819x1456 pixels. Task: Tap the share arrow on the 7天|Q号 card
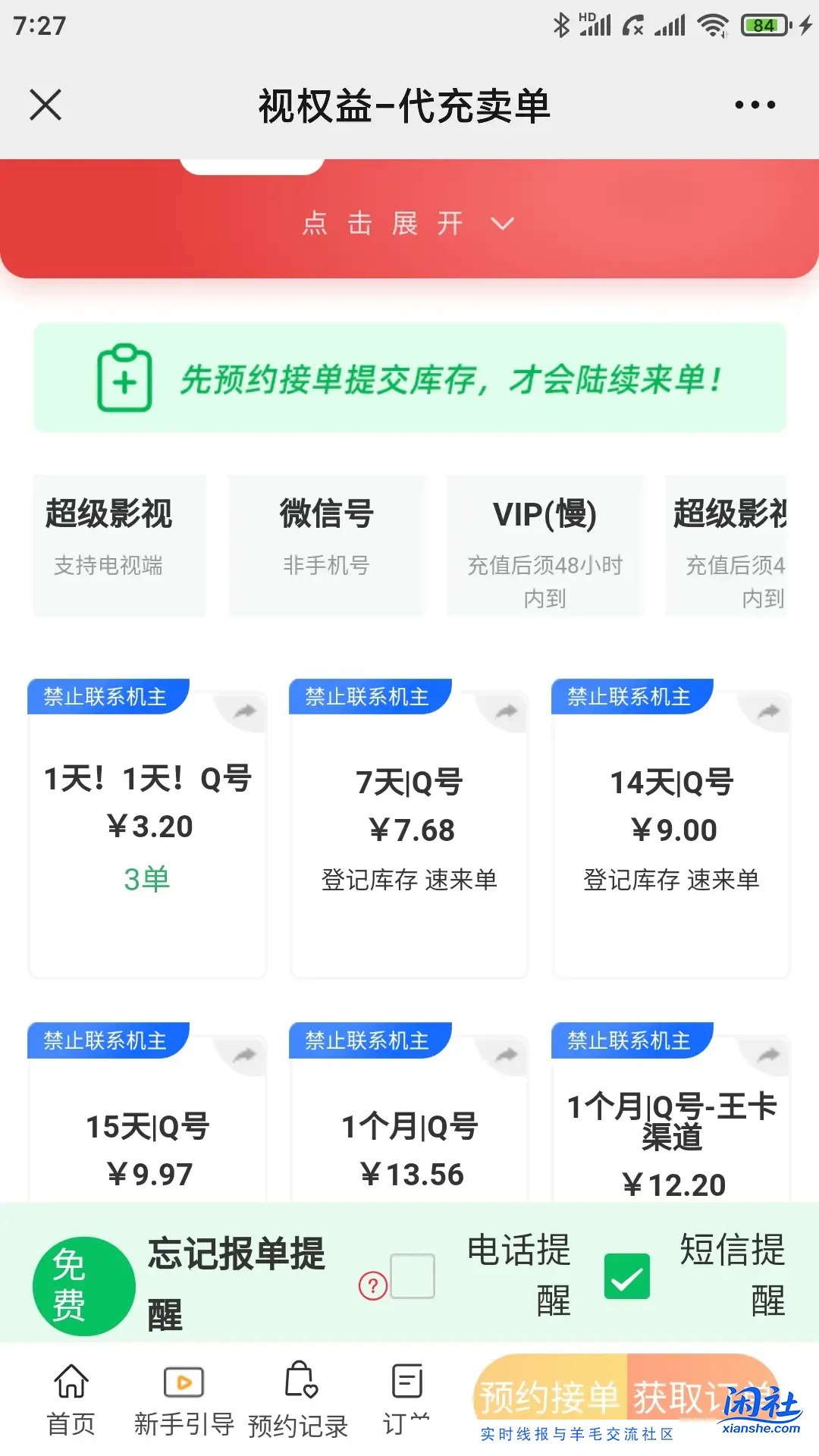point(505,711)
